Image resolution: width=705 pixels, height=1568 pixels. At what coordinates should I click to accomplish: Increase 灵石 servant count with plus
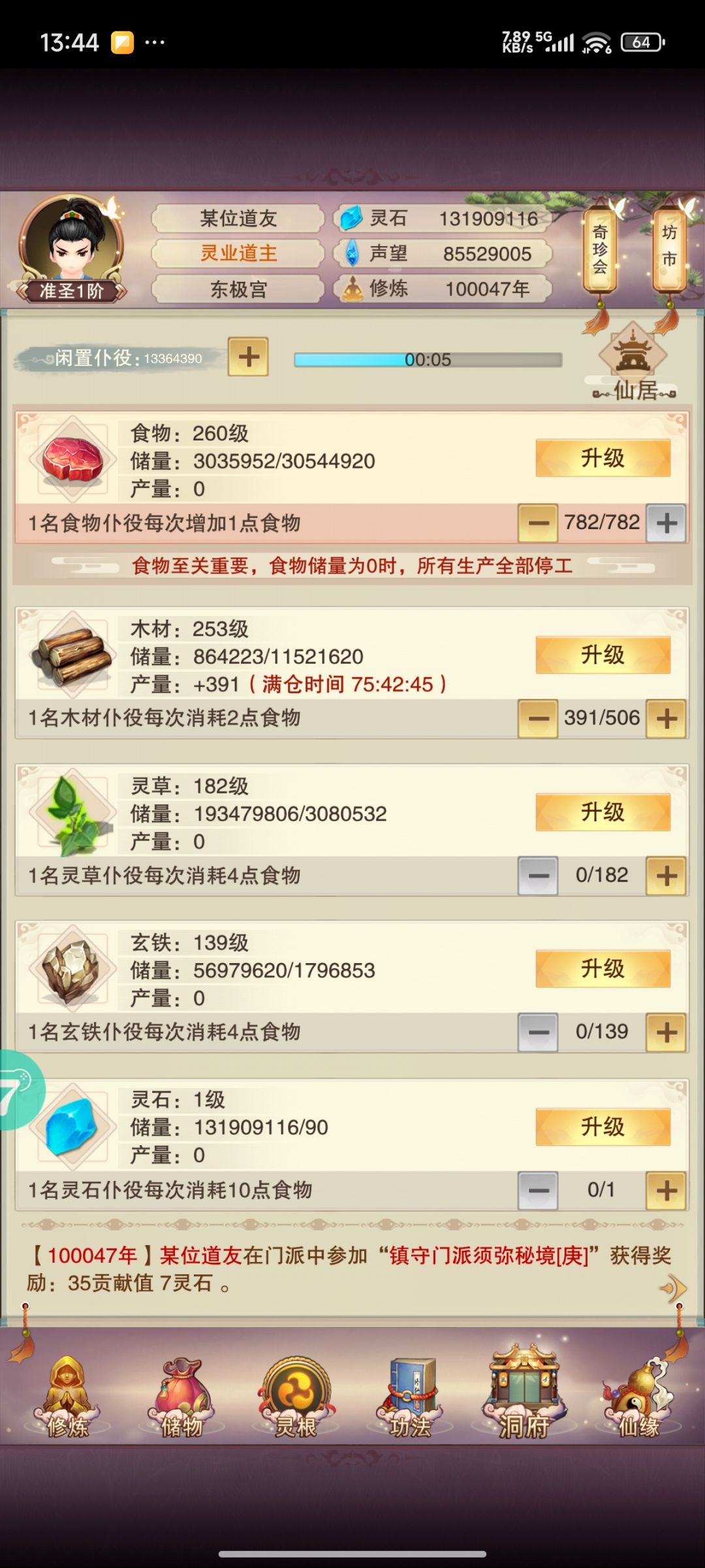coord(667,1189)
